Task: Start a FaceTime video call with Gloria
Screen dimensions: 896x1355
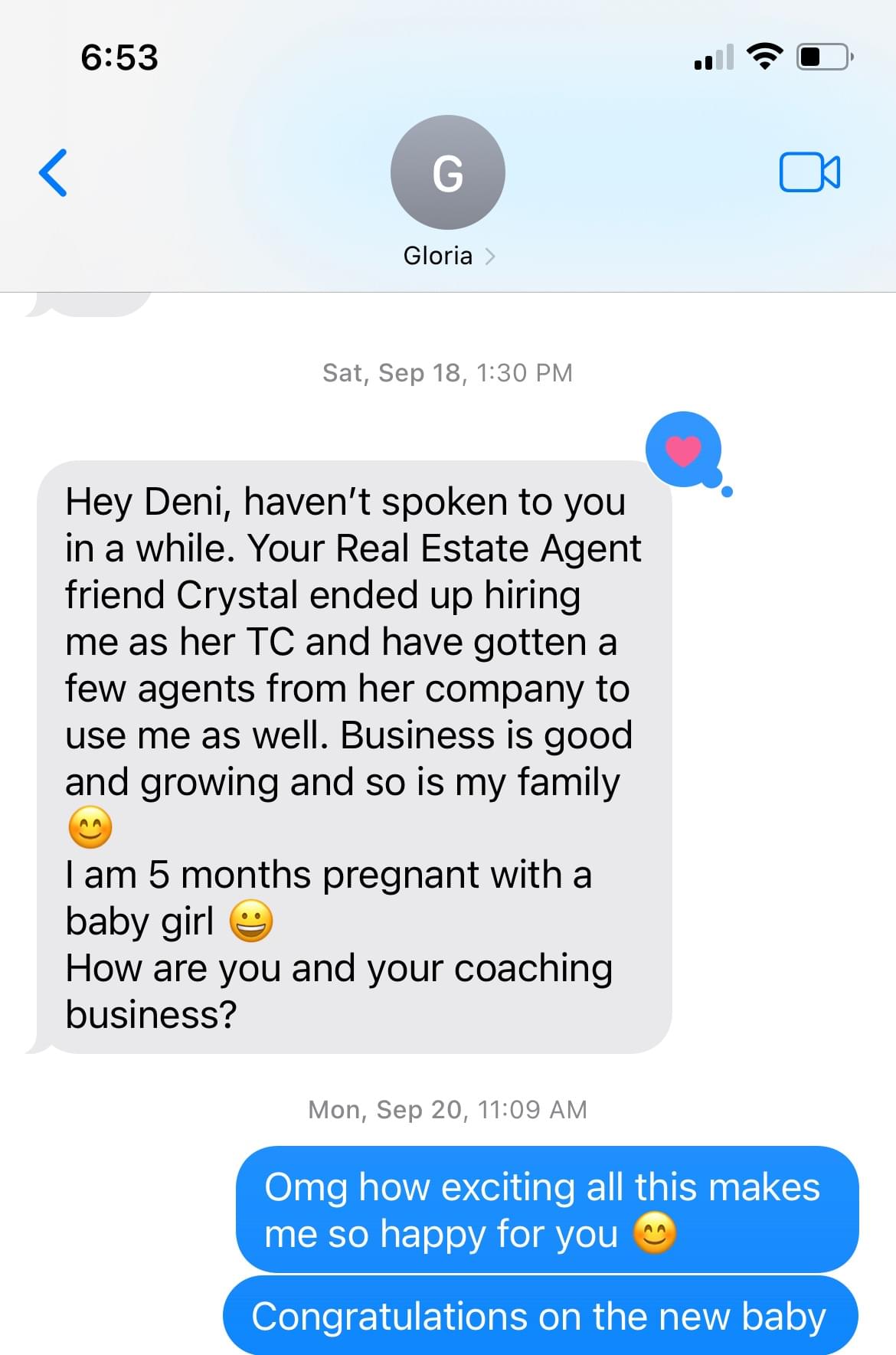Action: pos(809,172)
